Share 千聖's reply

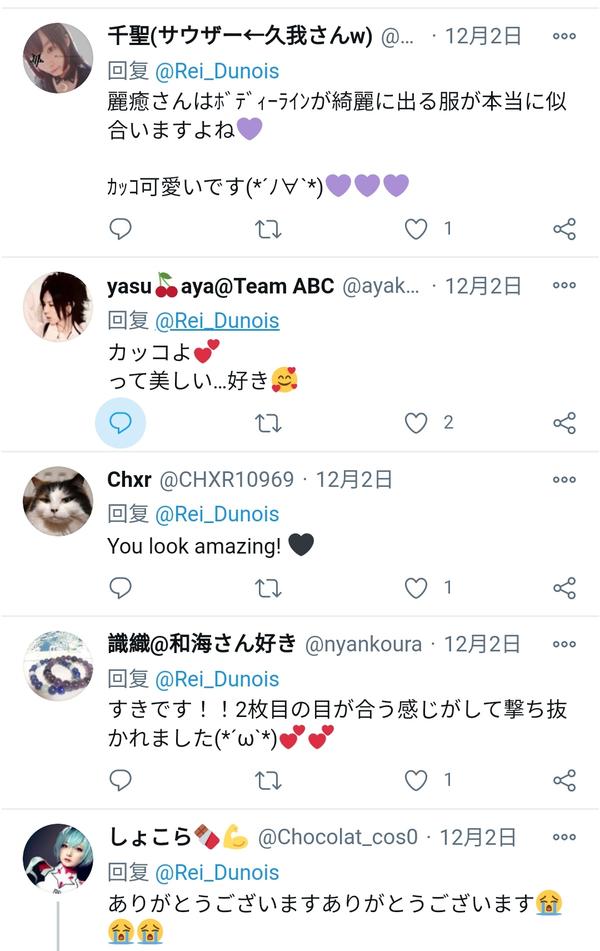(564, 229)
